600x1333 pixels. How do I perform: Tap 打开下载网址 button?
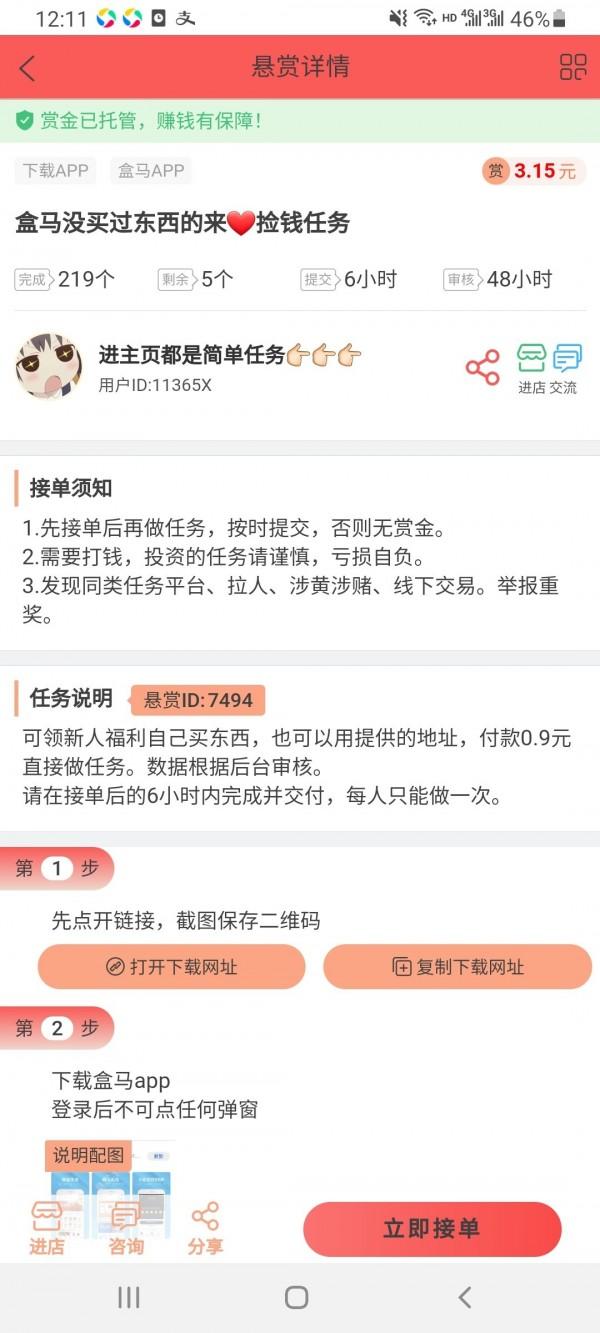171,967
